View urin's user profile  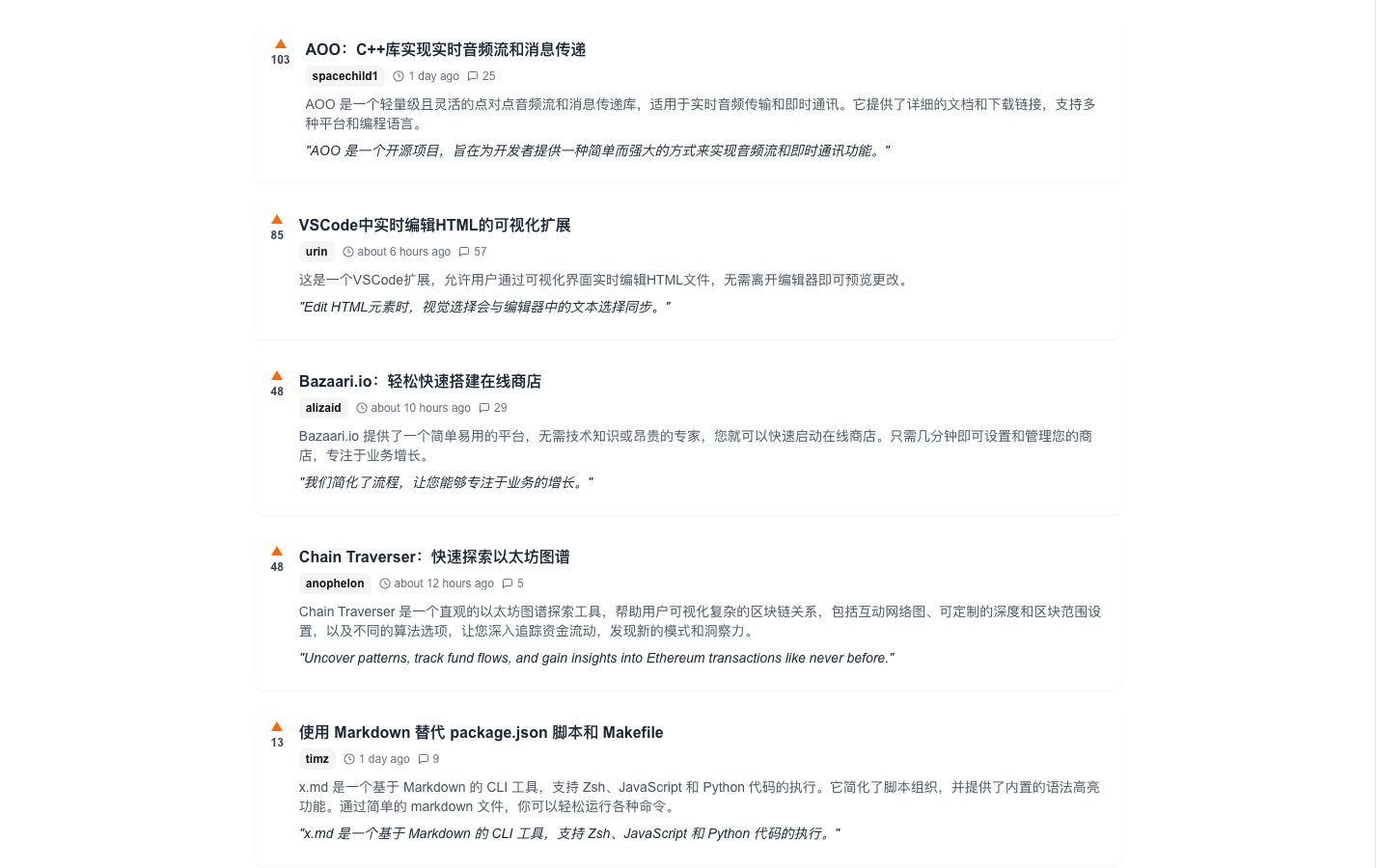pos(317,252)
